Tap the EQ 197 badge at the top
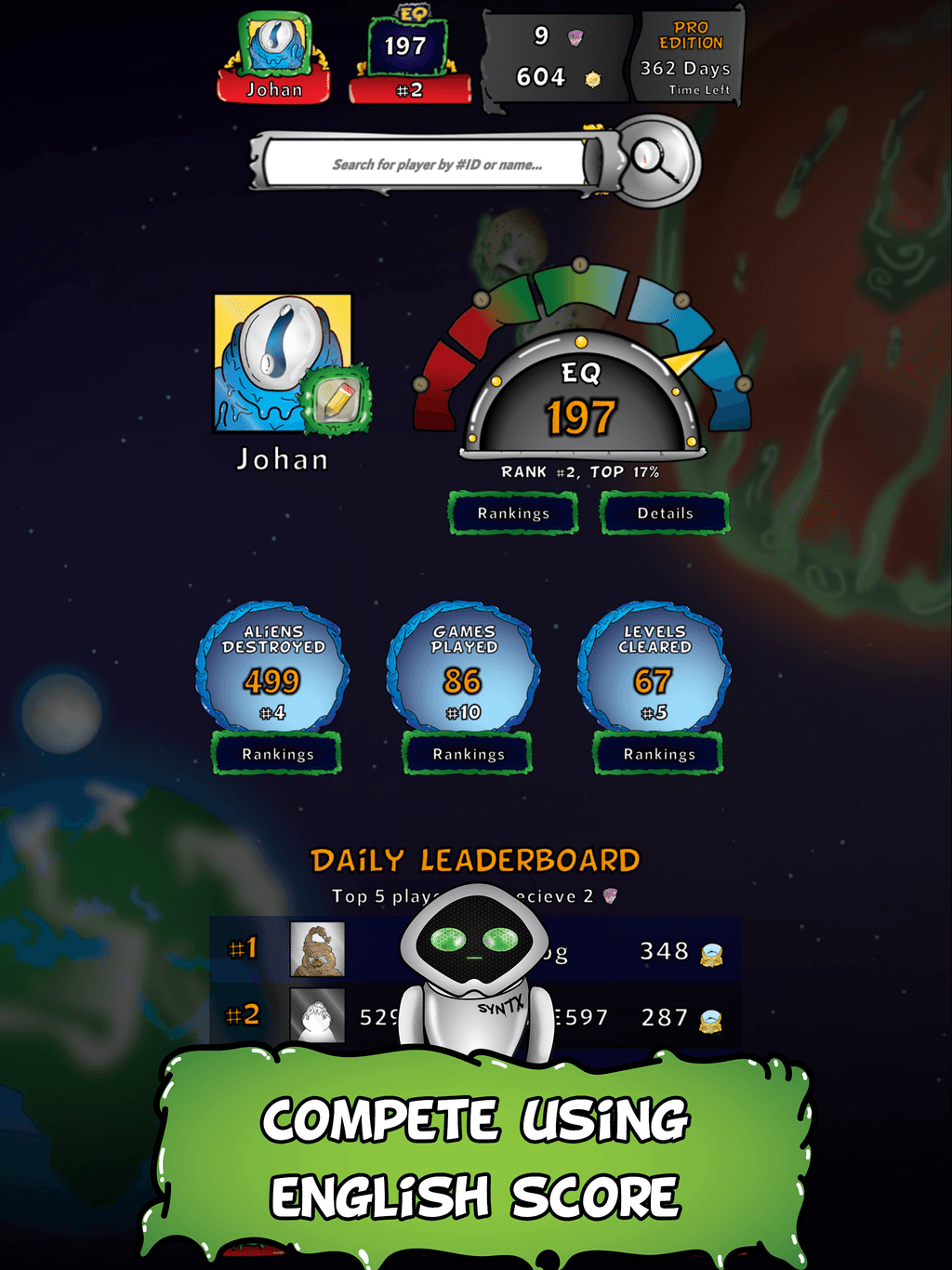952x1270 pixels. click(x=409, y=58)
